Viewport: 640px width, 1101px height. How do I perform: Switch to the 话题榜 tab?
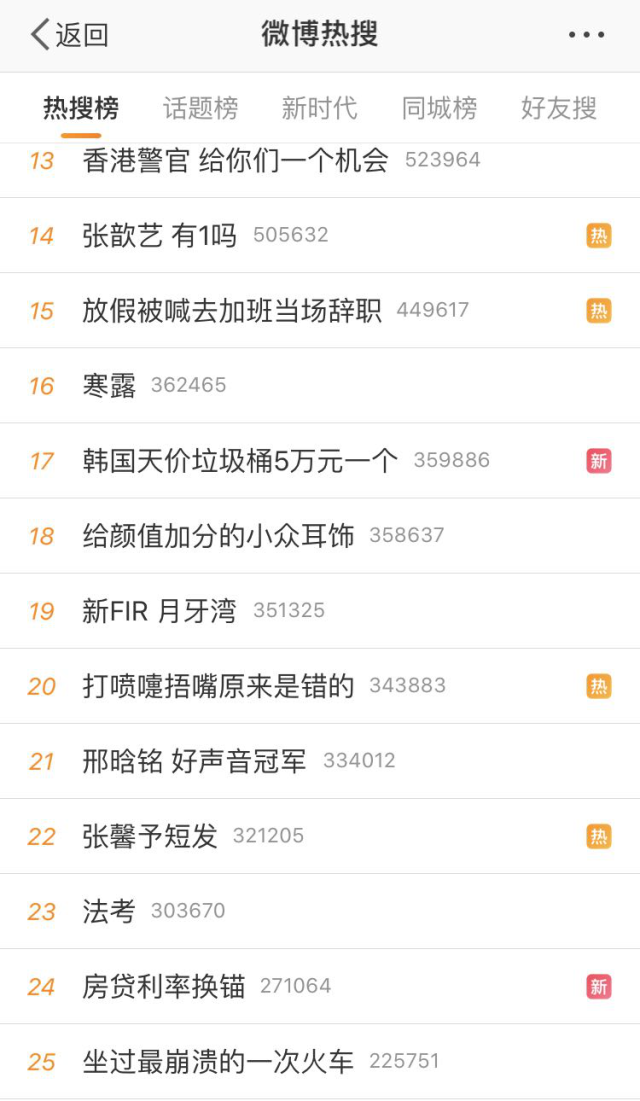200,108
